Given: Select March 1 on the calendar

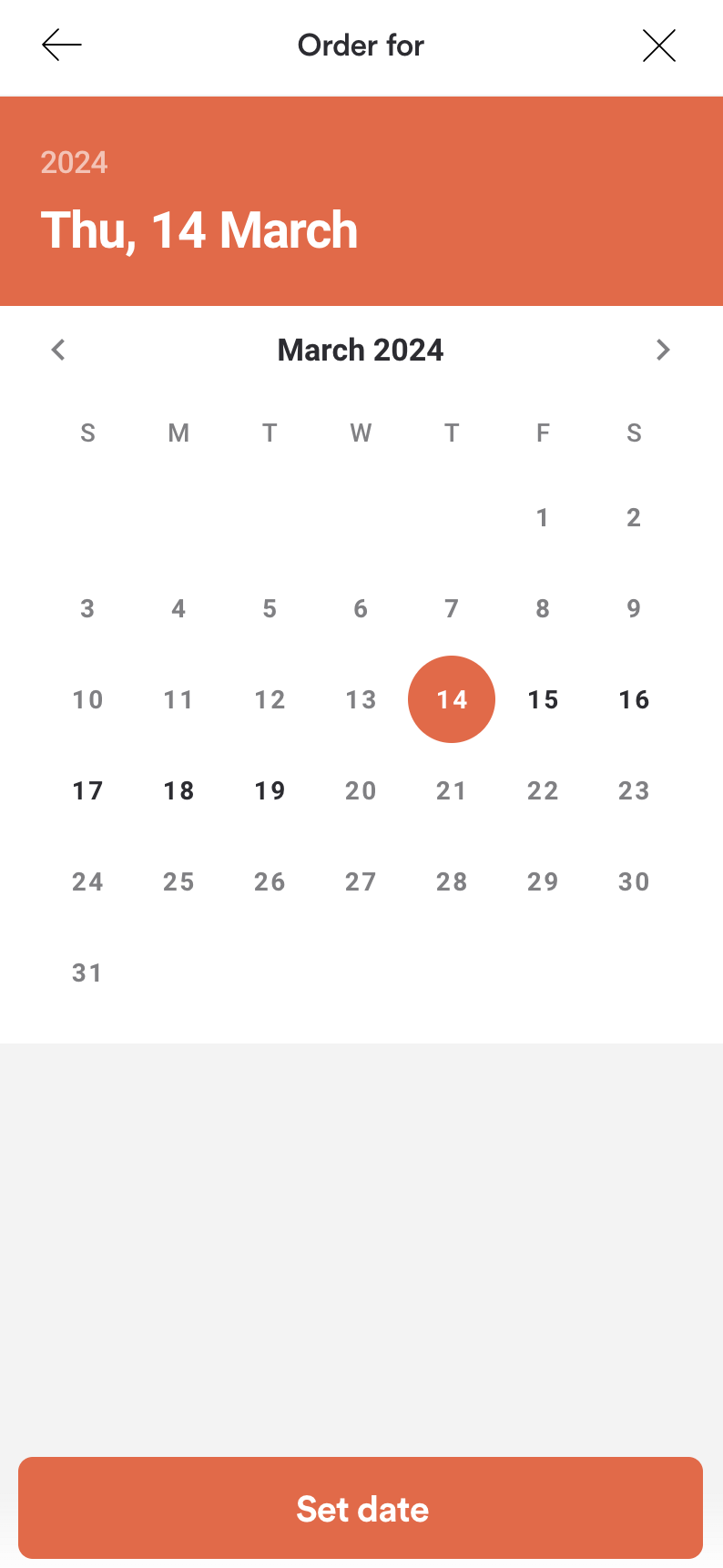Looking at the screenshot, I should tap(543, 517).
